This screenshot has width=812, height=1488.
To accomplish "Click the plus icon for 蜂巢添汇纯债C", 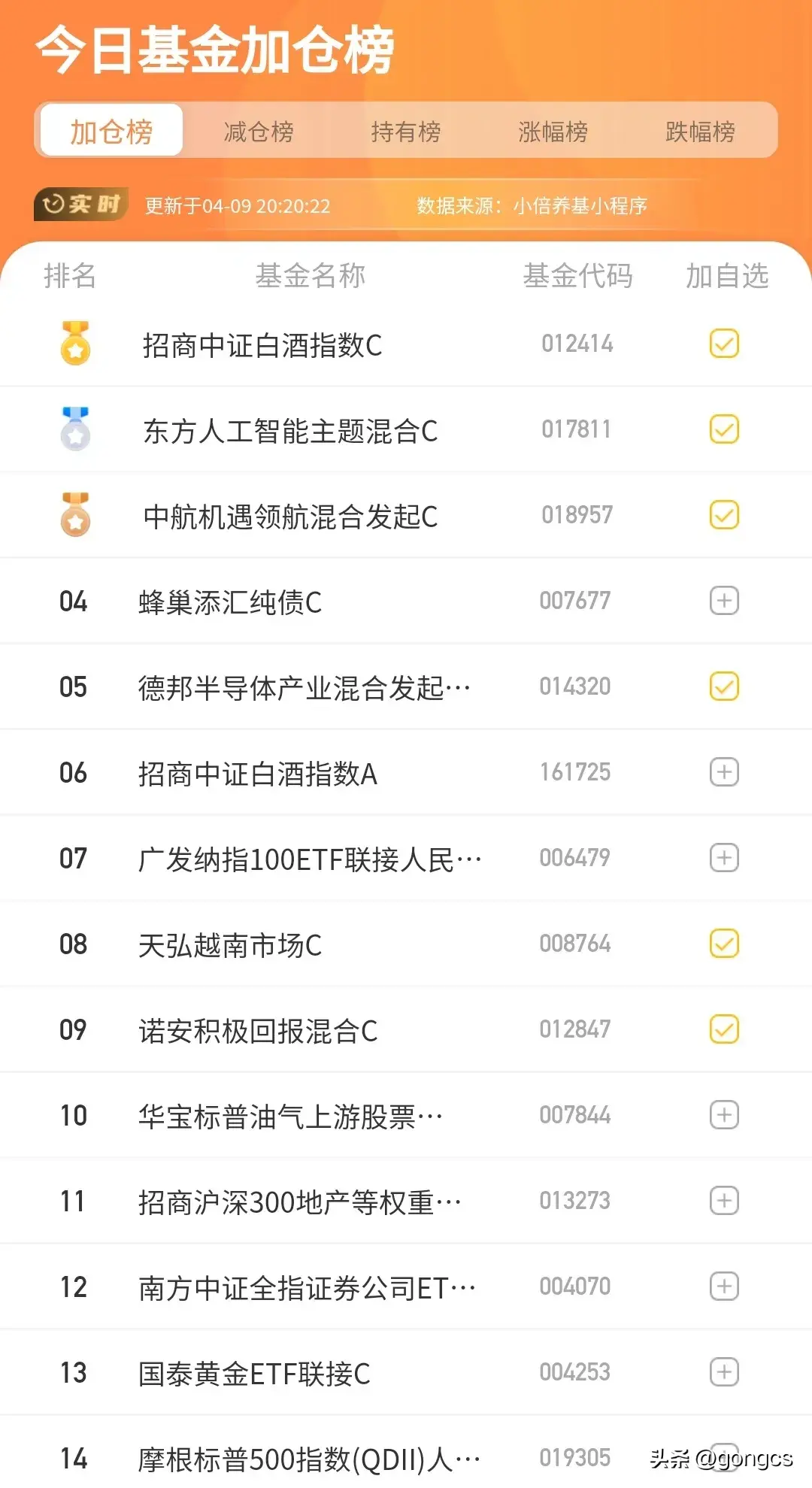I will (723, 601).
